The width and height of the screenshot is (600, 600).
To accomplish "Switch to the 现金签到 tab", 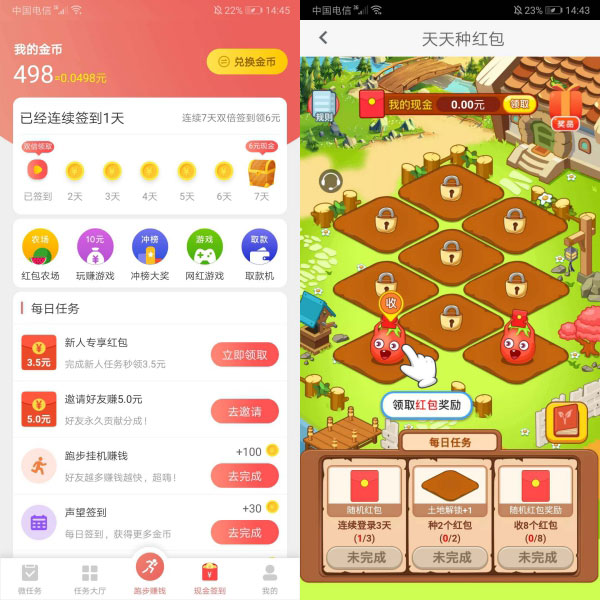I will pos(210,578).
